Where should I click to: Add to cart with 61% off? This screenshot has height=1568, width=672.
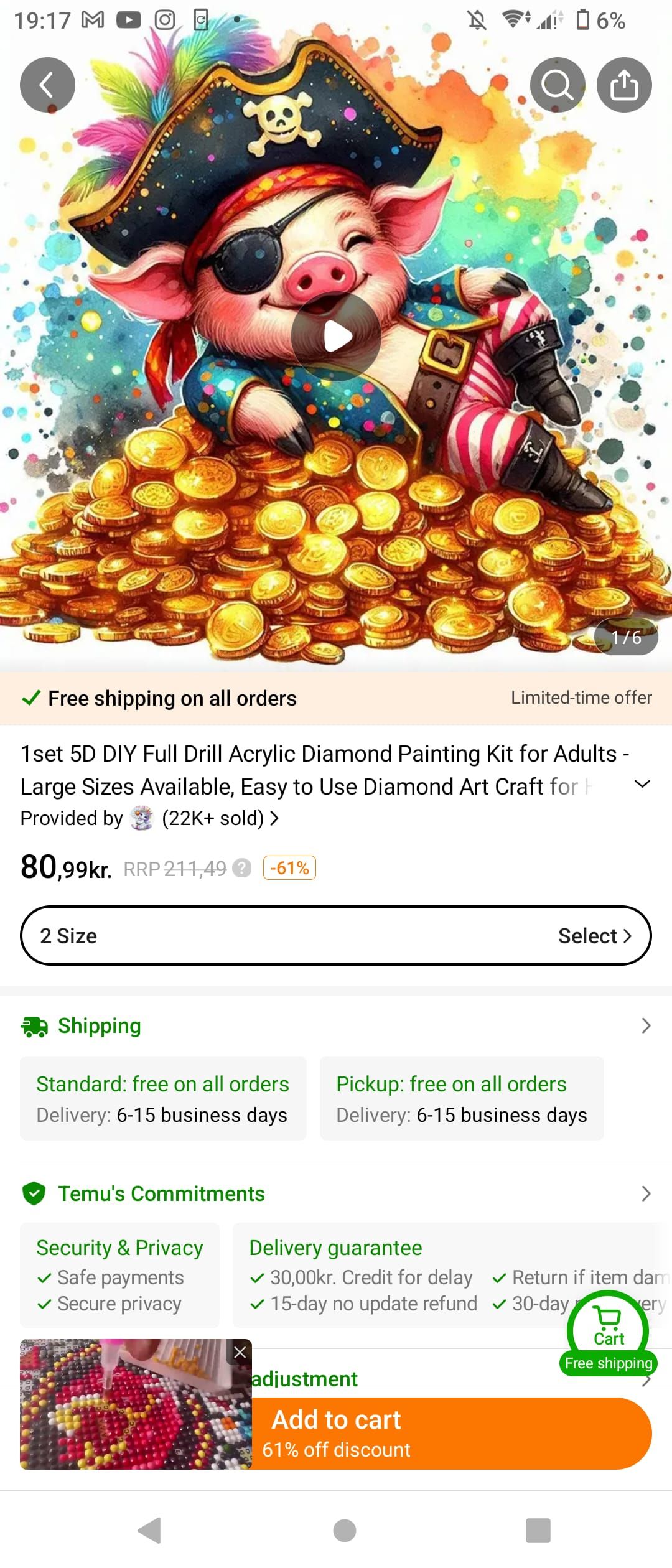tap(451, 1433)
